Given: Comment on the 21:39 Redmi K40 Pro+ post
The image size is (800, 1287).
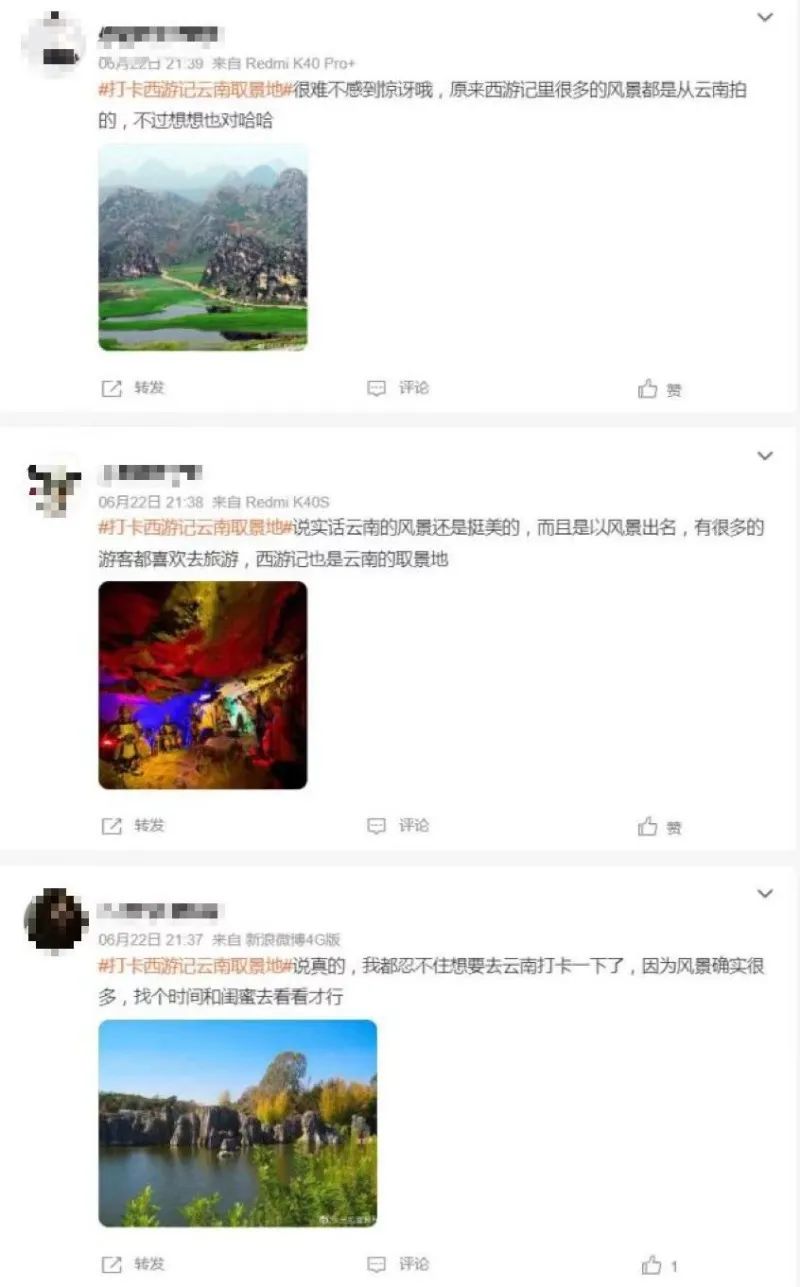Looking at the screenshot, I should point(398,388).
